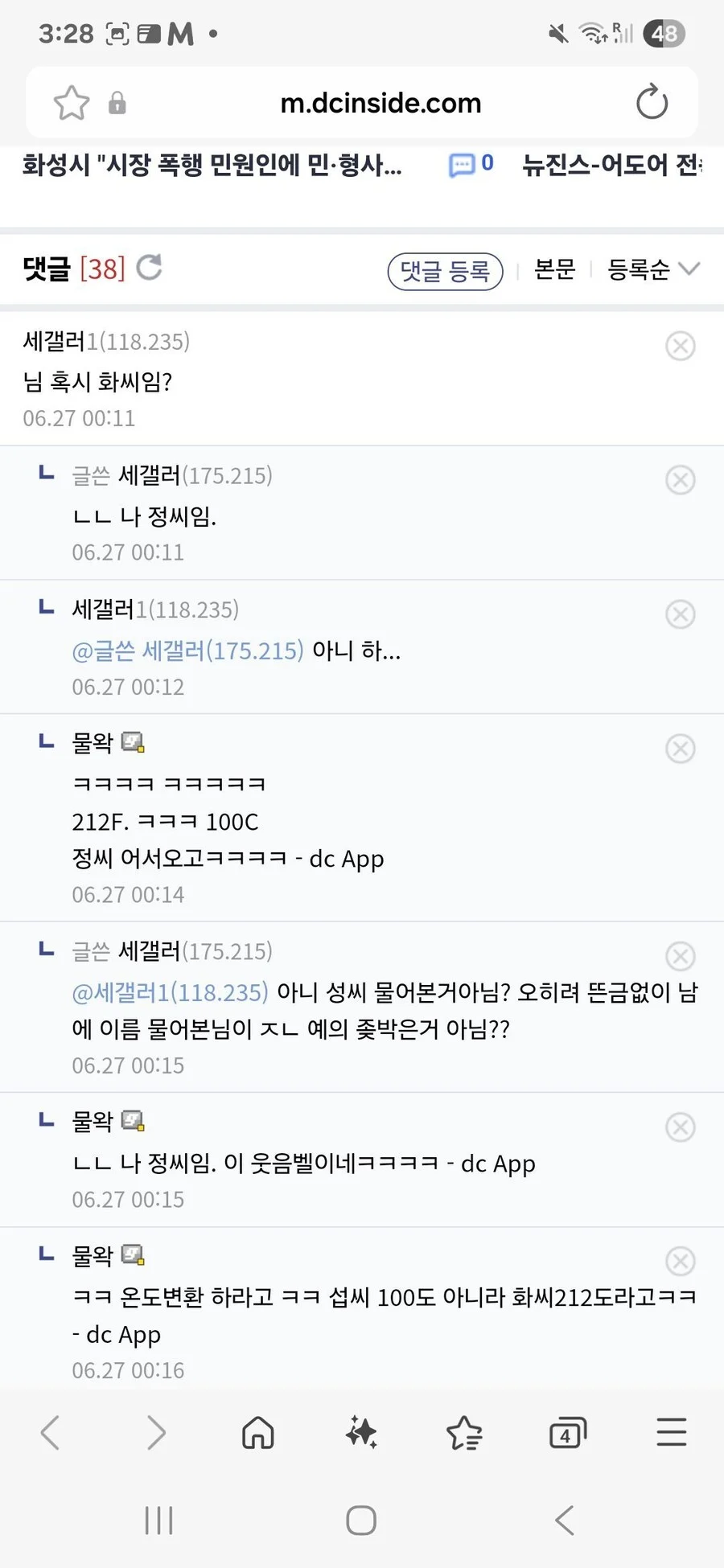Delete the reply 'ㄴㄴ 나 정씨임.' at 00:11
724x1568 pixels.
point(680,480)
